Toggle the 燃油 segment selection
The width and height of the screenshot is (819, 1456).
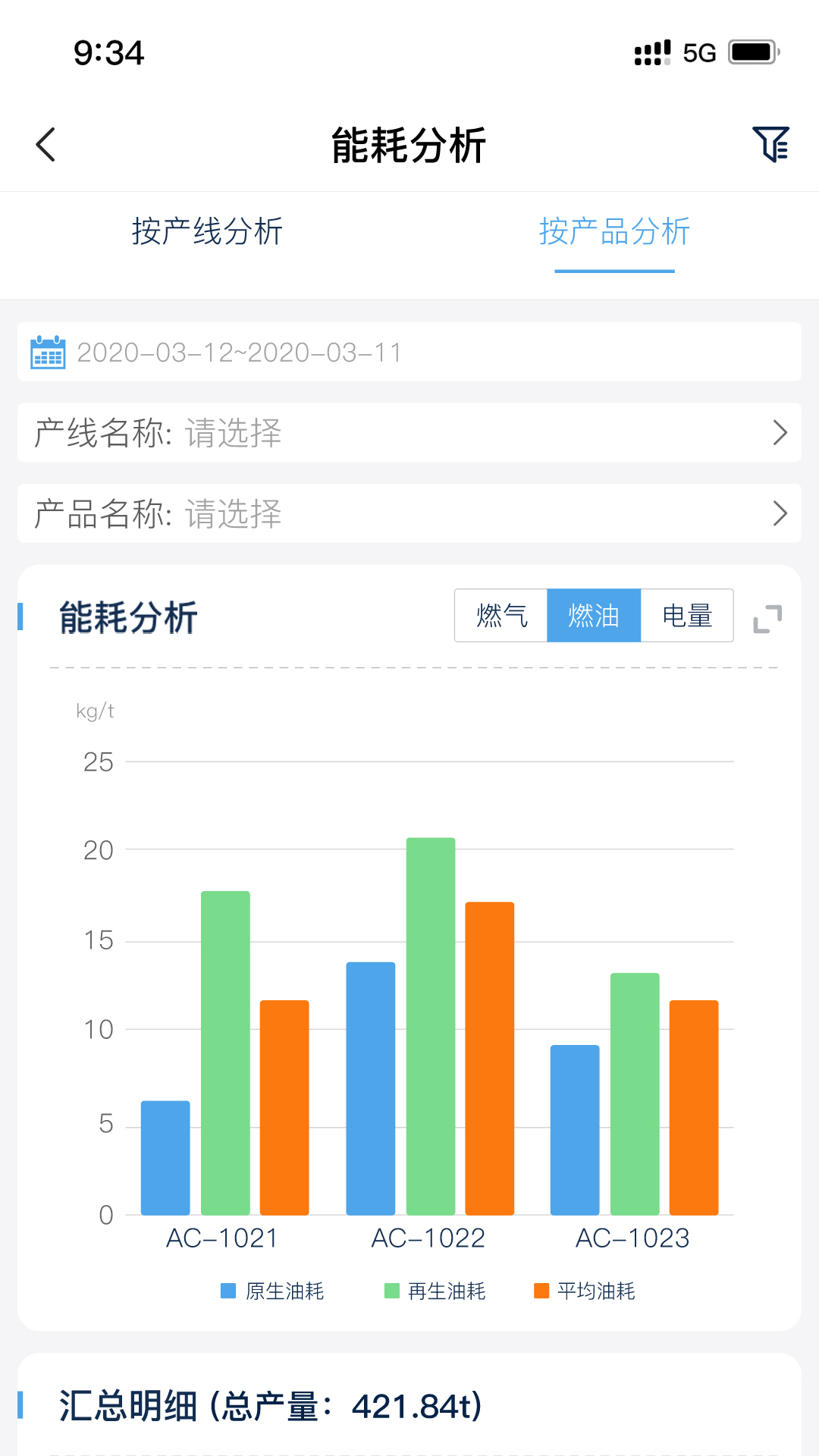pos(595,617)
